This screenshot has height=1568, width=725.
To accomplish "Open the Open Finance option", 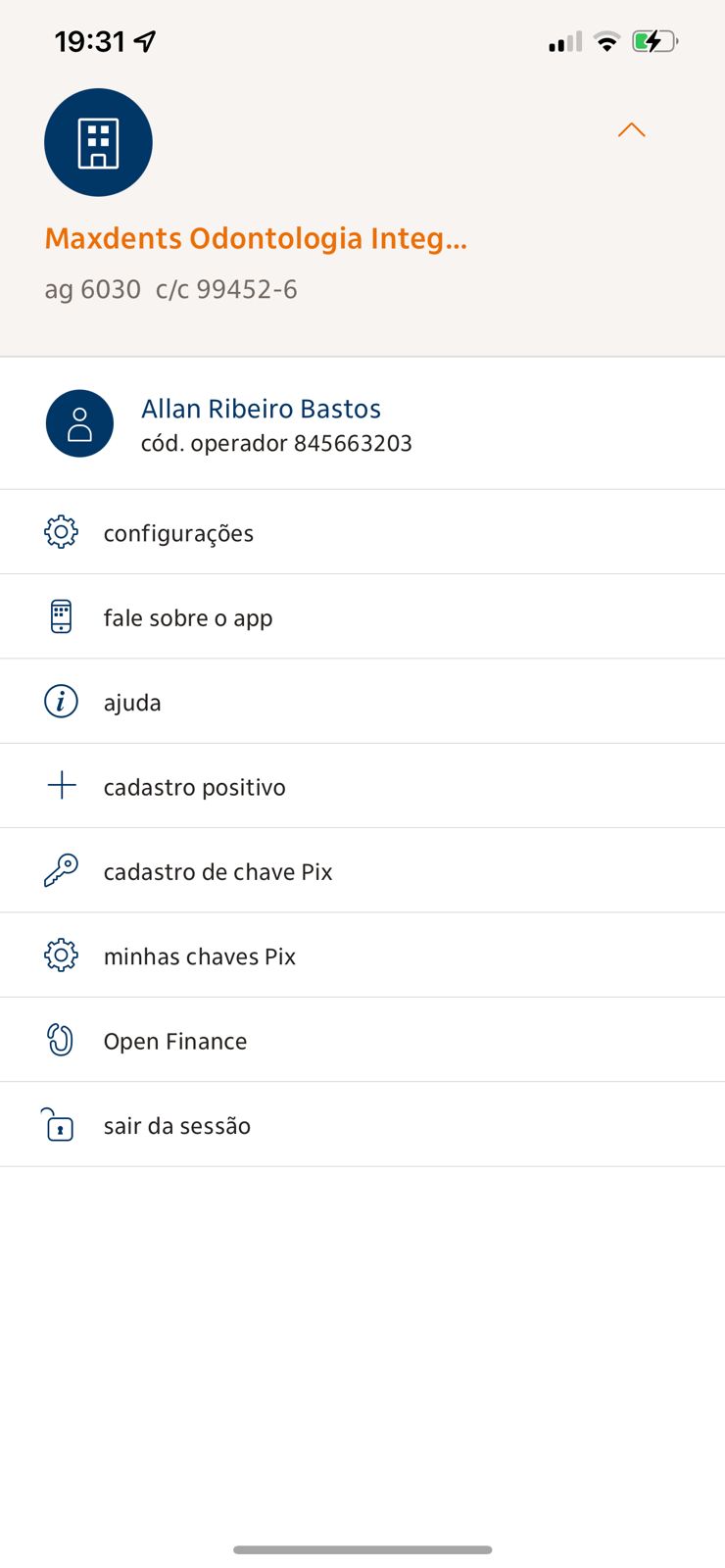I will point(175,1041).
